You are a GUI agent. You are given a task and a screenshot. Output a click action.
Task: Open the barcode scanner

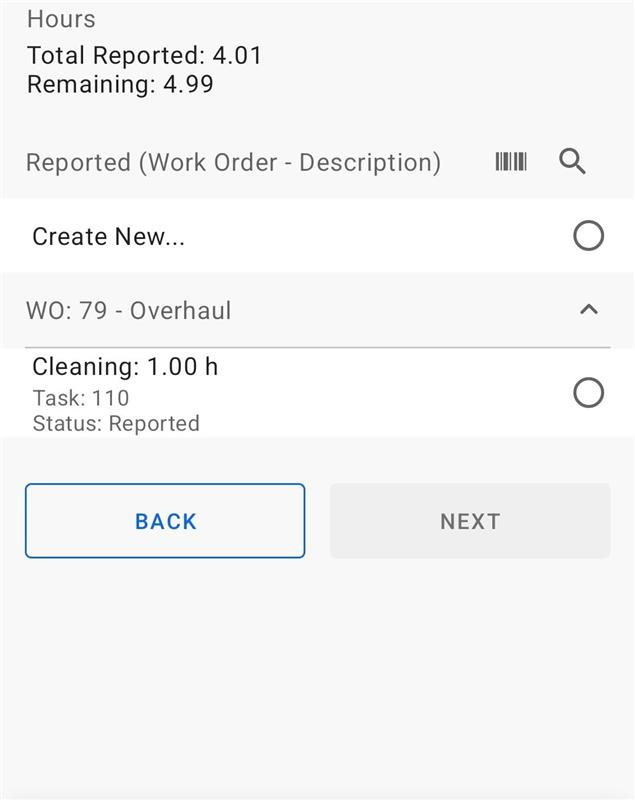click(x=511, y=162)
